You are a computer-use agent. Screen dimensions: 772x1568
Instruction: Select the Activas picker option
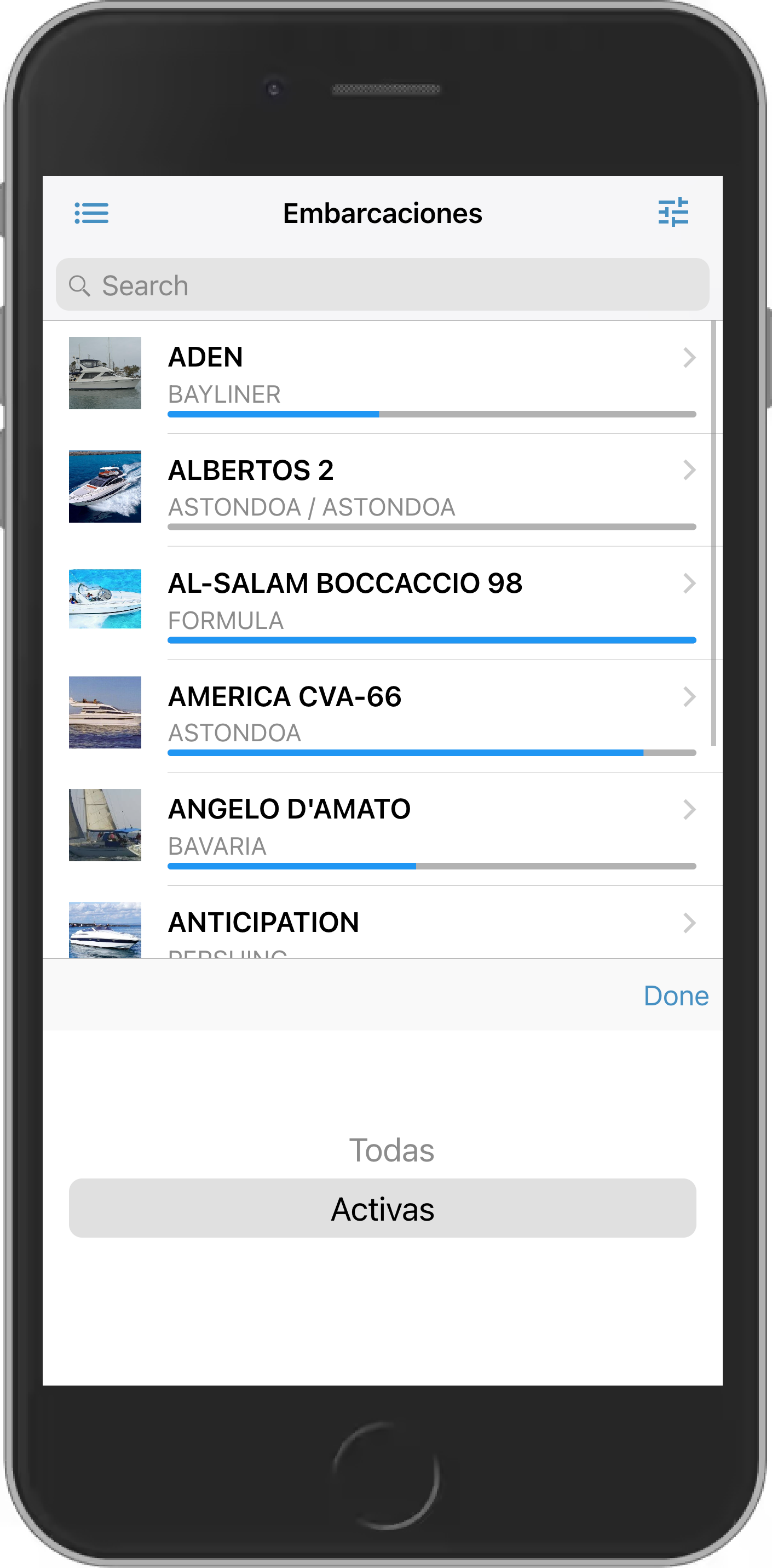click(x=382, y=1209)
